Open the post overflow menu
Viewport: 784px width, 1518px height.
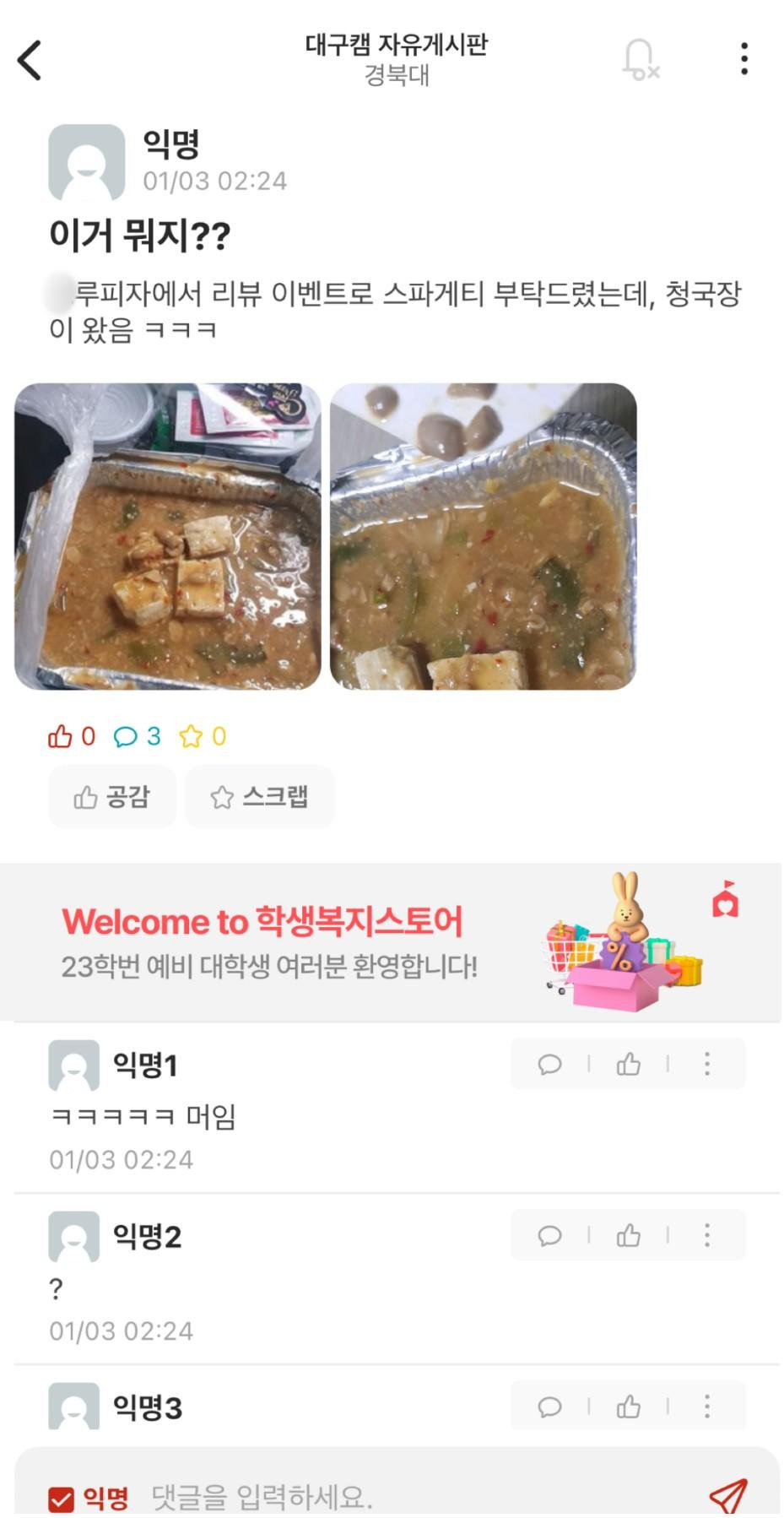point(743,59)
